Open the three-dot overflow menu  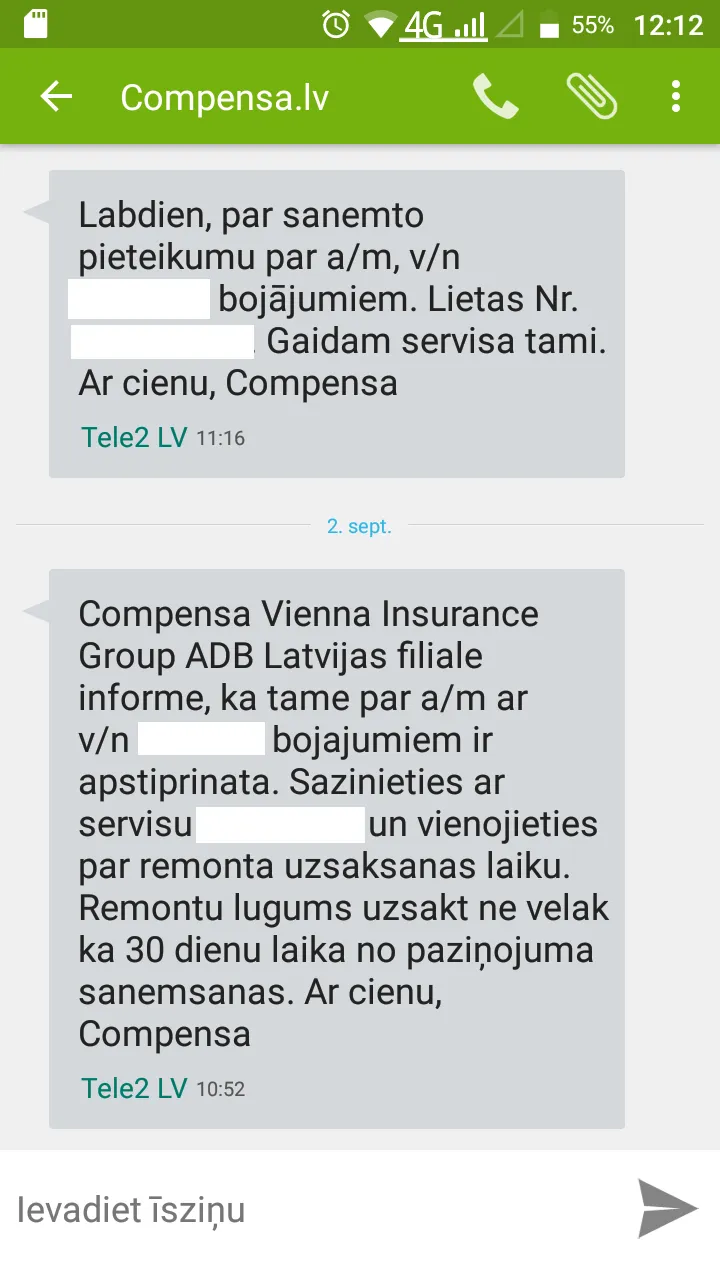pyautogui.click(x=676, y=97)
